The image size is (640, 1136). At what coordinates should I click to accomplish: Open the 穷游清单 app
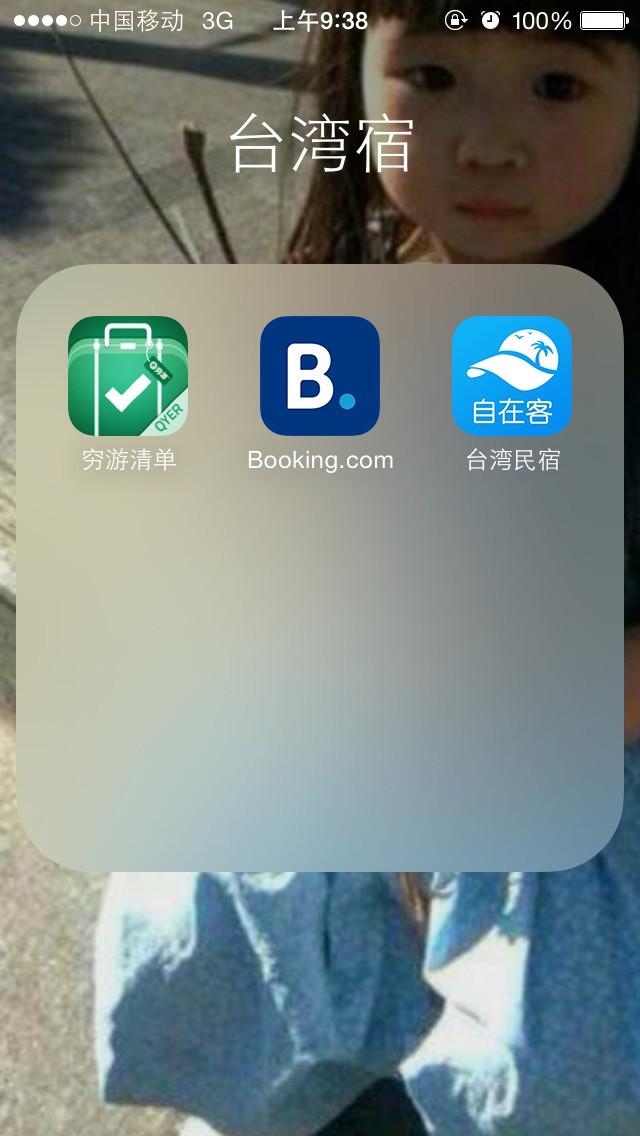point(128,376)
